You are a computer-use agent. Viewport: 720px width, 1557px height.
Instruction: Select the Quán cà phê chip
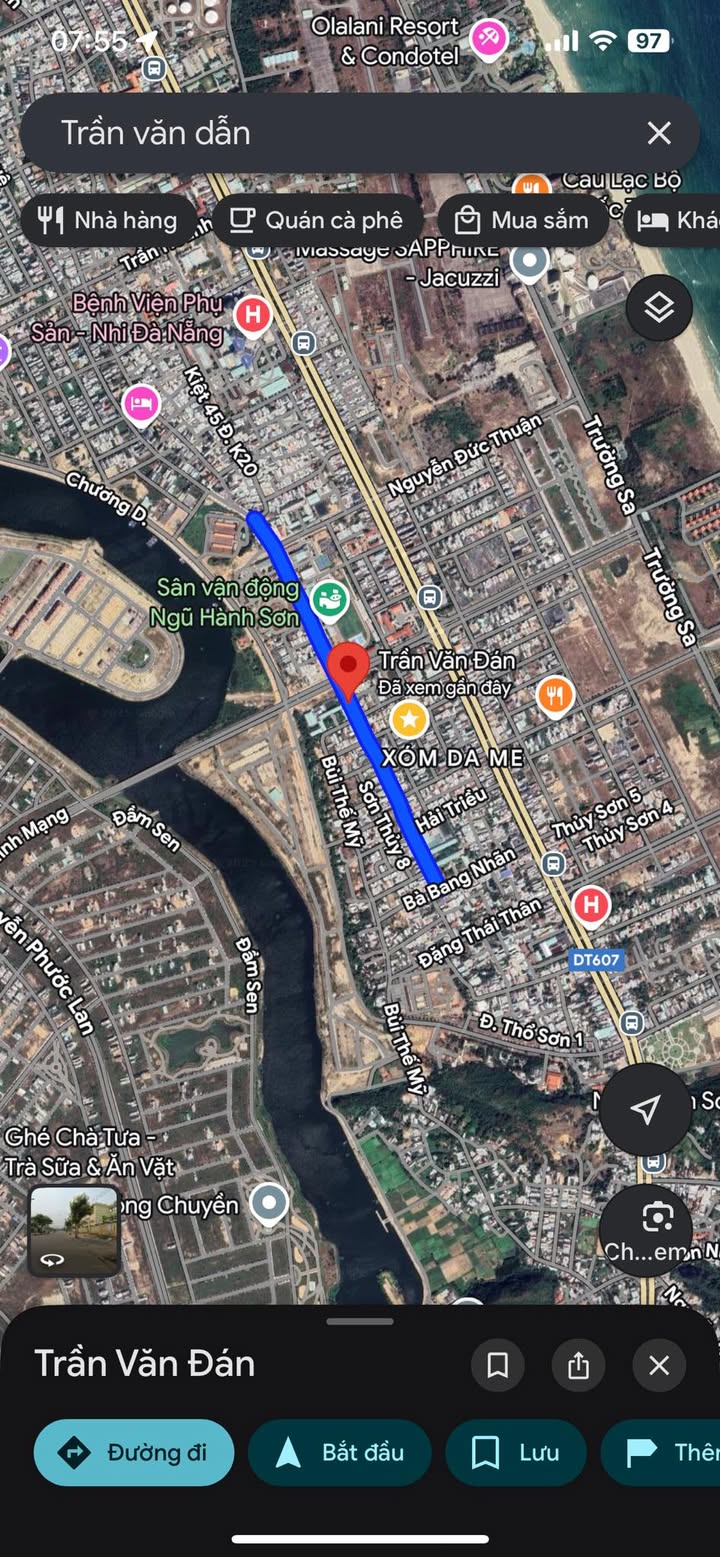(316, 220)
